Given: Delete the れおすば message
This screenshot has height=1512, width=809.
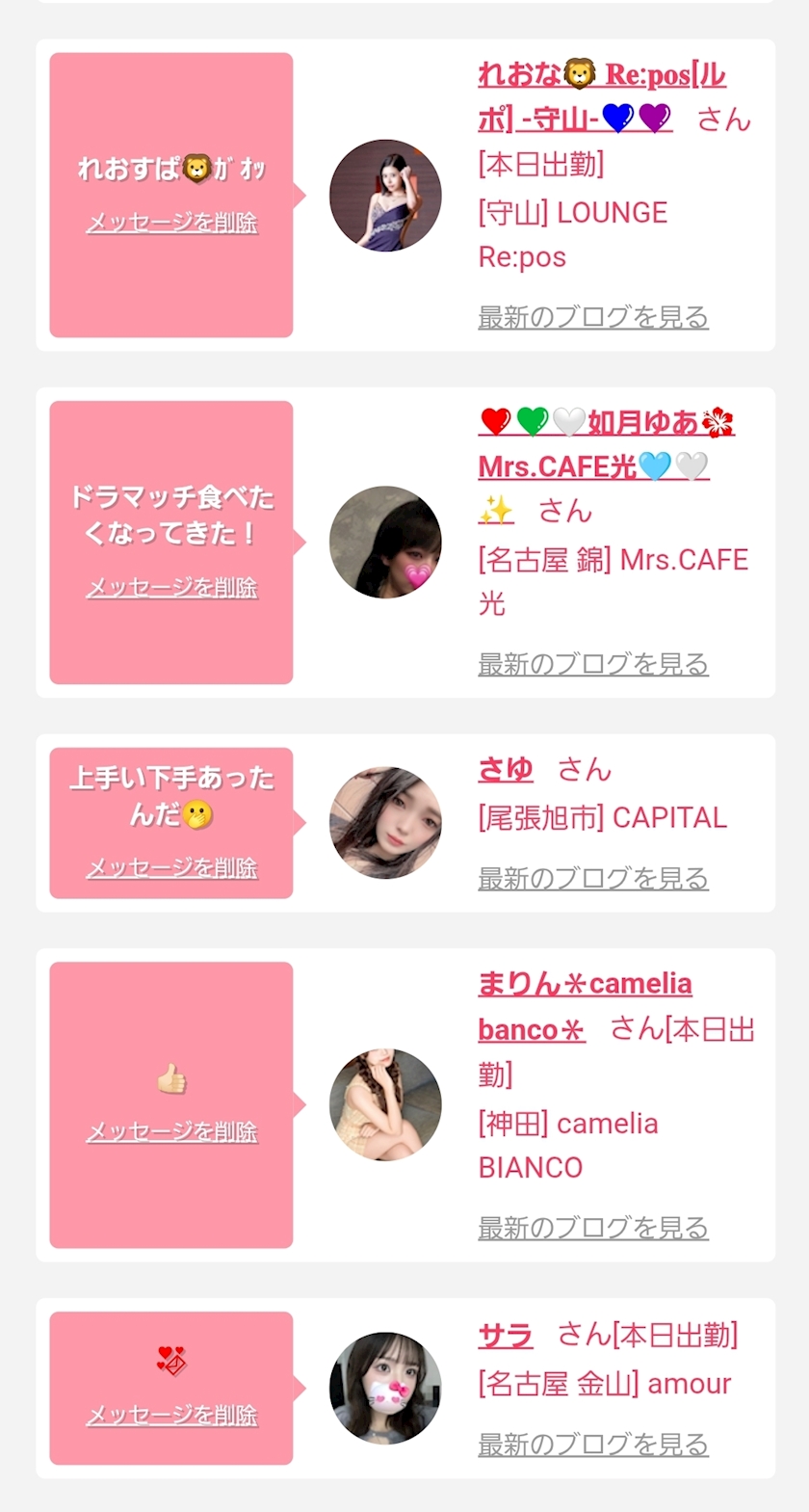Looking at the screenshot, I should (x=172, y=223).
